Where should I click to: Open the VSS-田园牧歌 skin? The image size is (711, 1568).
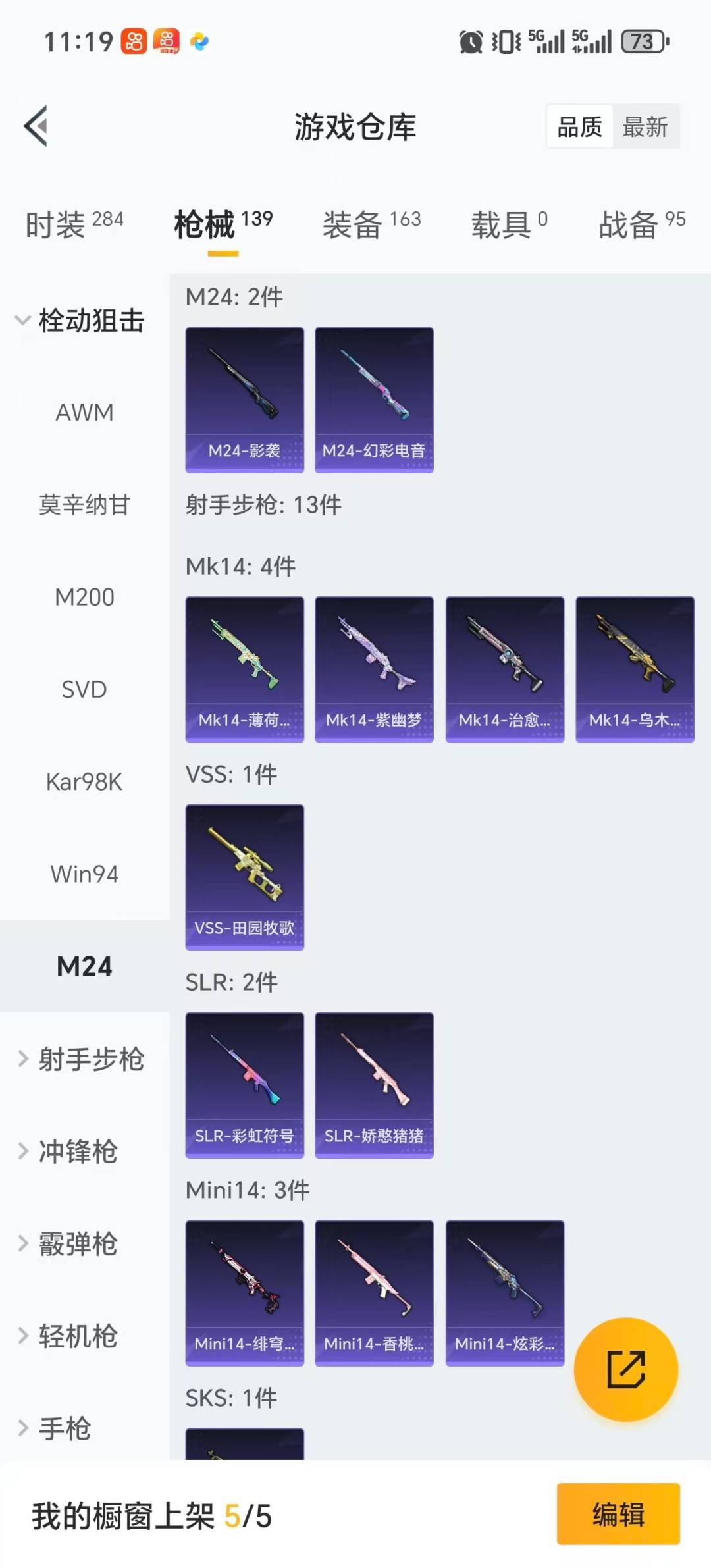(x=244, y=877)
